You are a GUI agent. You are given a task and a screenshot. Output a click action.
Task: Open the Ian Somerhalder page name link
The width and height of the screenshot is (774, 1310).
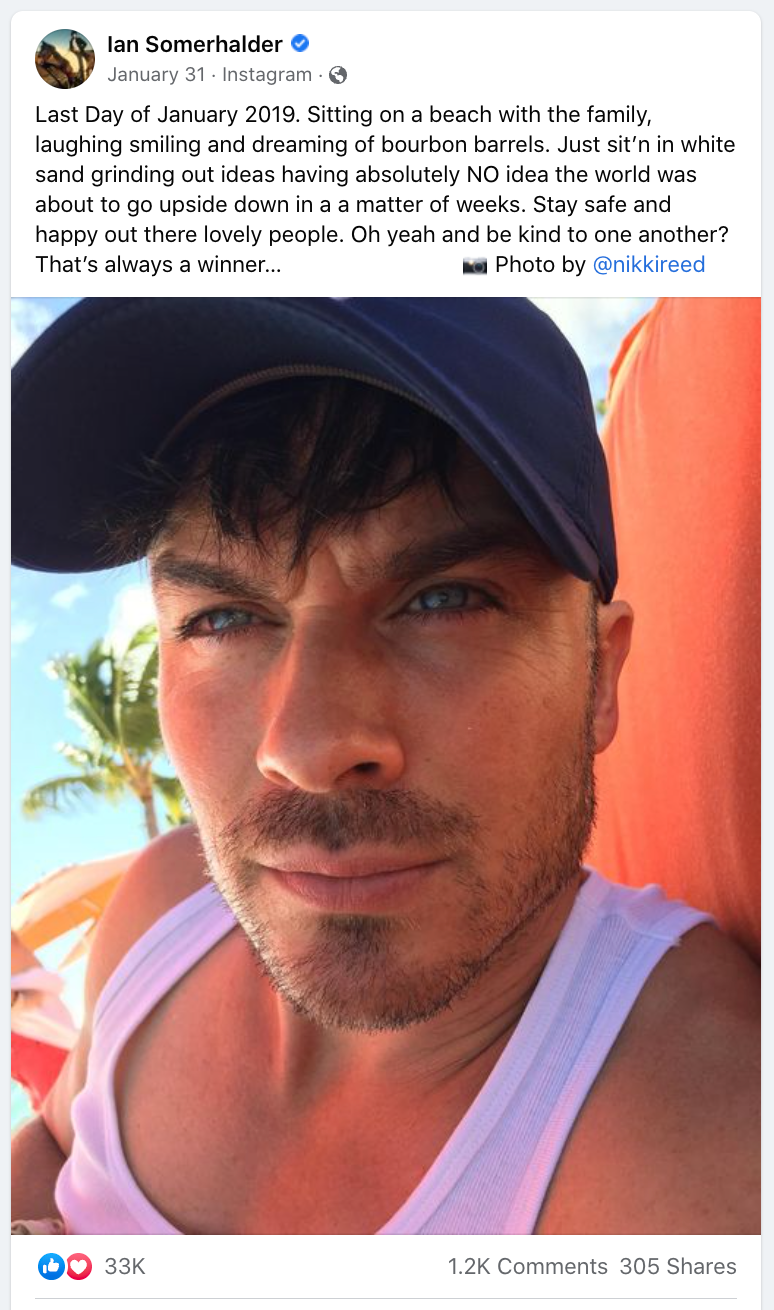(195, 43)
